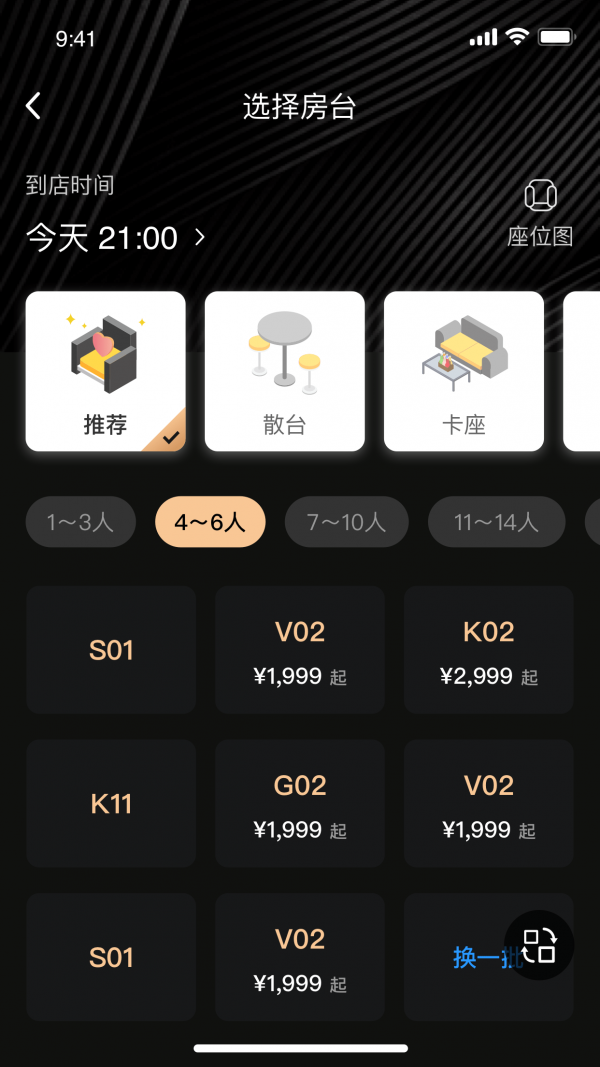
Task: Switch to 散台 category card
Action: (285, 371)
